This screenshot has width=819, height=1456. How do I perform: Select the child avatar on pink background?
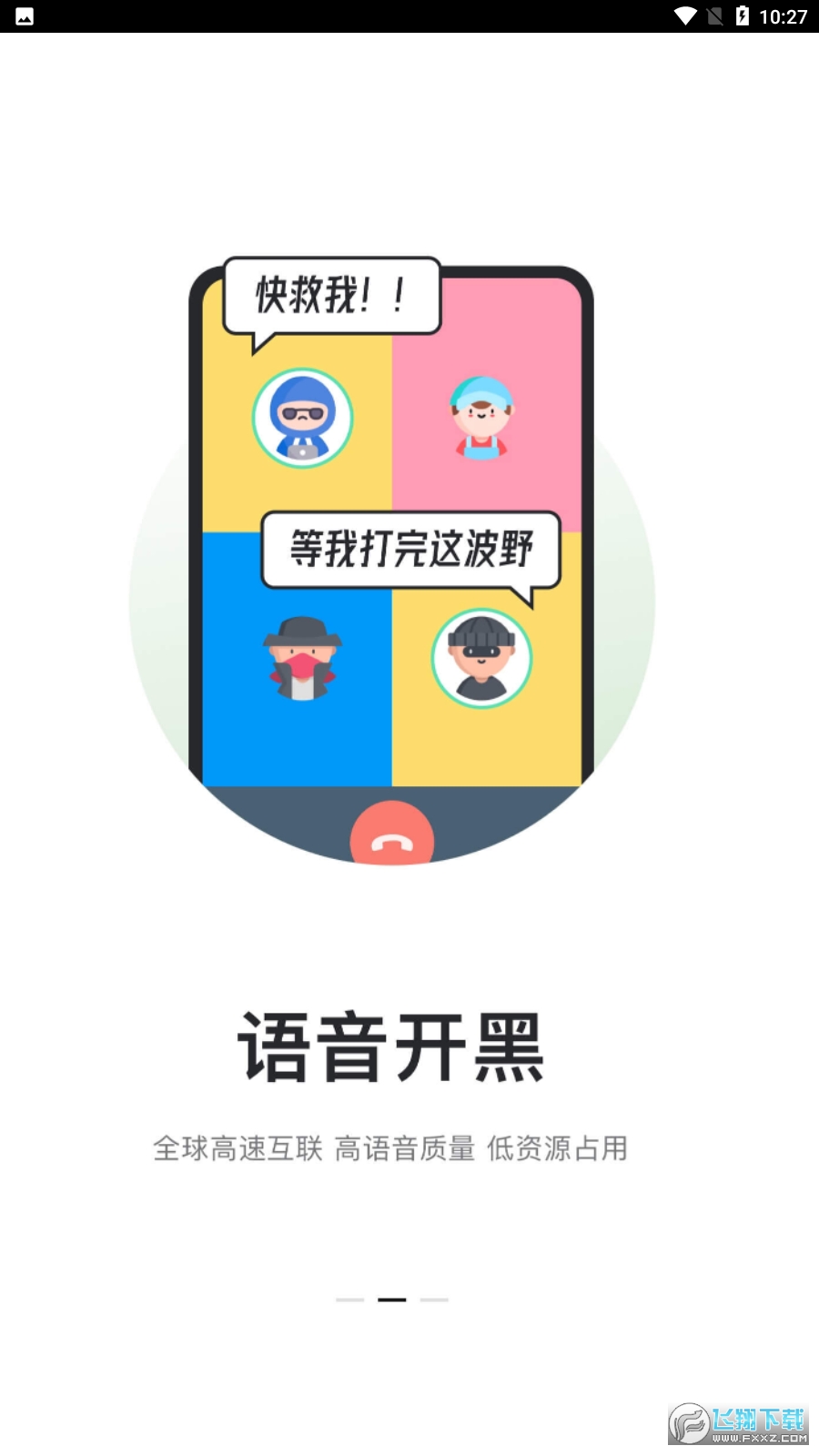(480, 418)
